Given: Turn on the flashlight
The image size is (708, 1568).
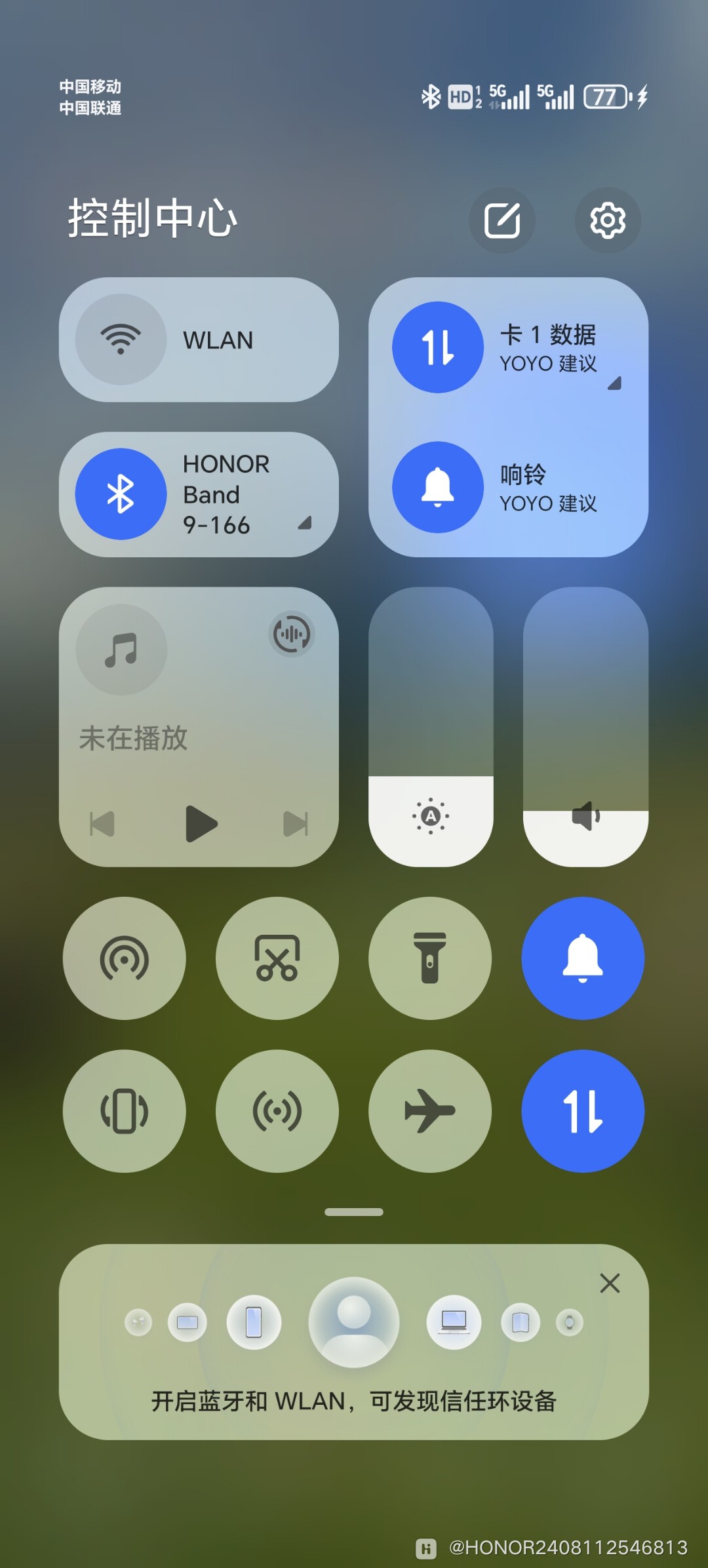Looking at the screenshot, I should 430,958.
